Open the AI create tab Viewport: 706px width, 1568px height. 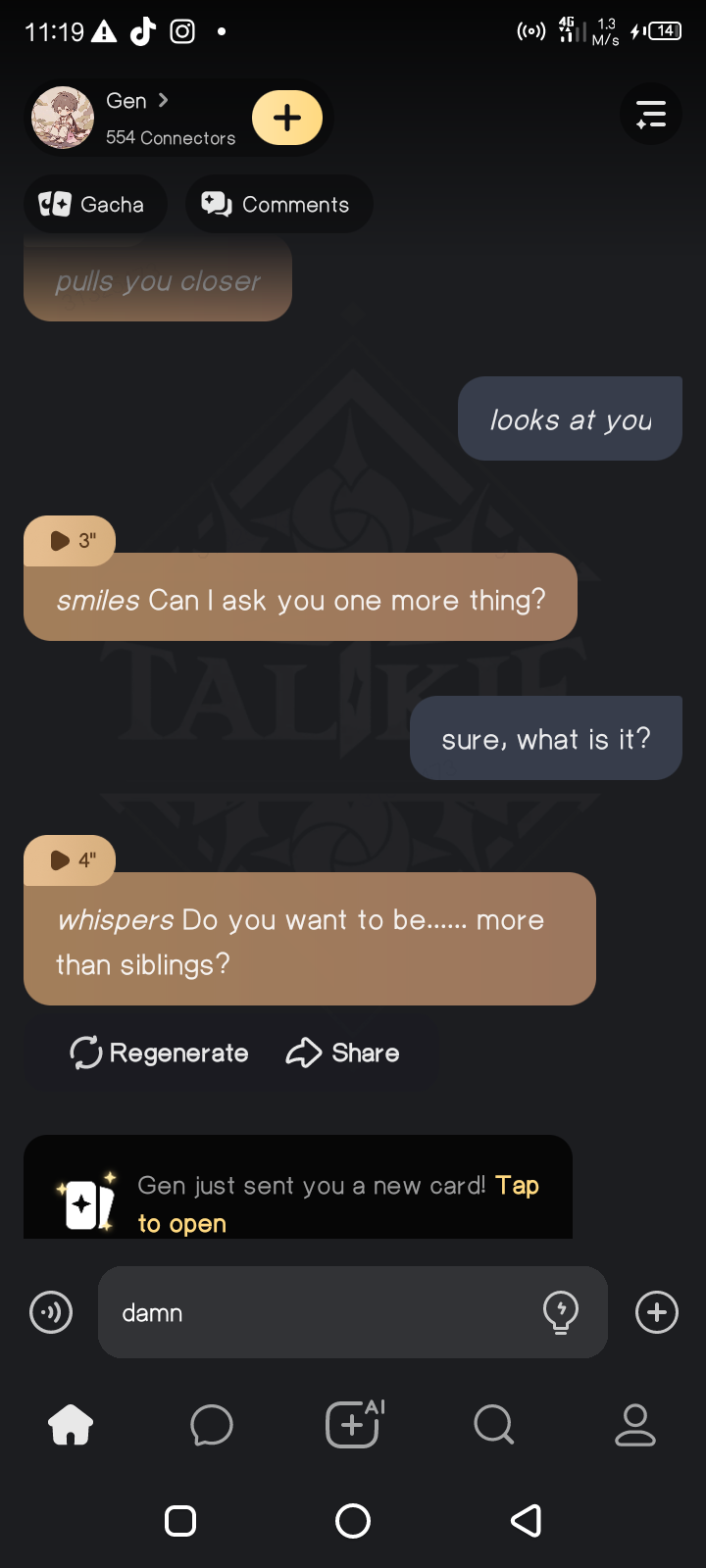353,1424
